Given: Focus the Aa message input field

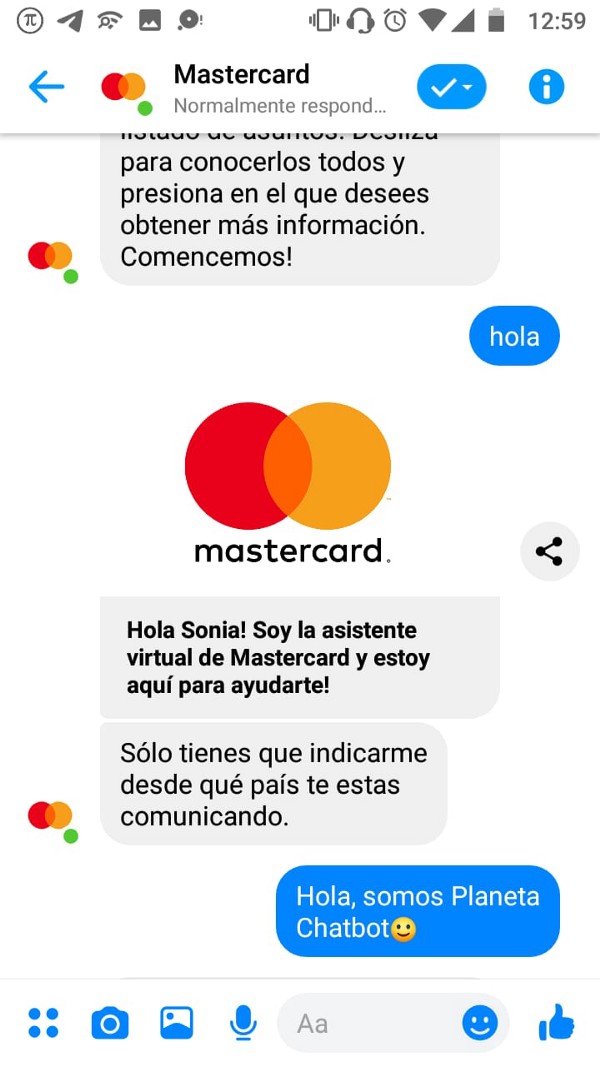Looking at the screenshot, I should coord(370,1023).
